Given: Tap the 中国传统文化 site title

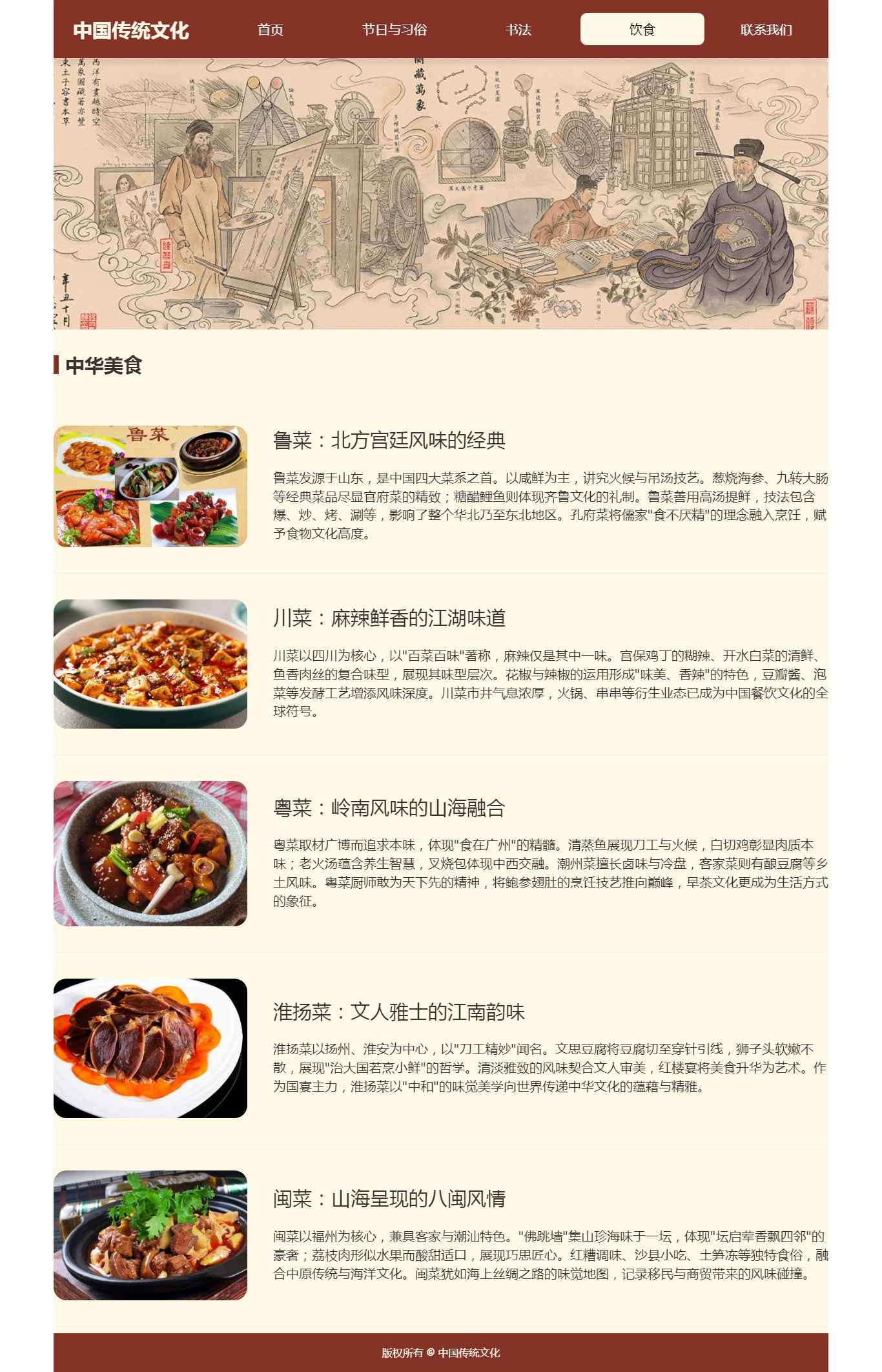Looking at the screenshot, I should click(131, 30).
